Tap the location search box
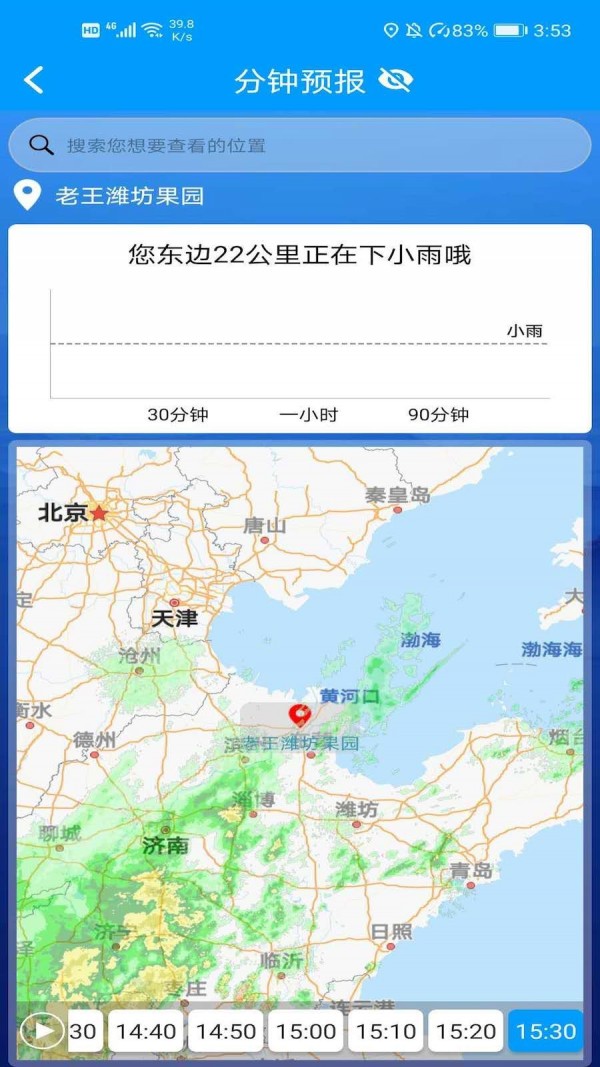600x1067 pixels. click(x=300, y=145)
